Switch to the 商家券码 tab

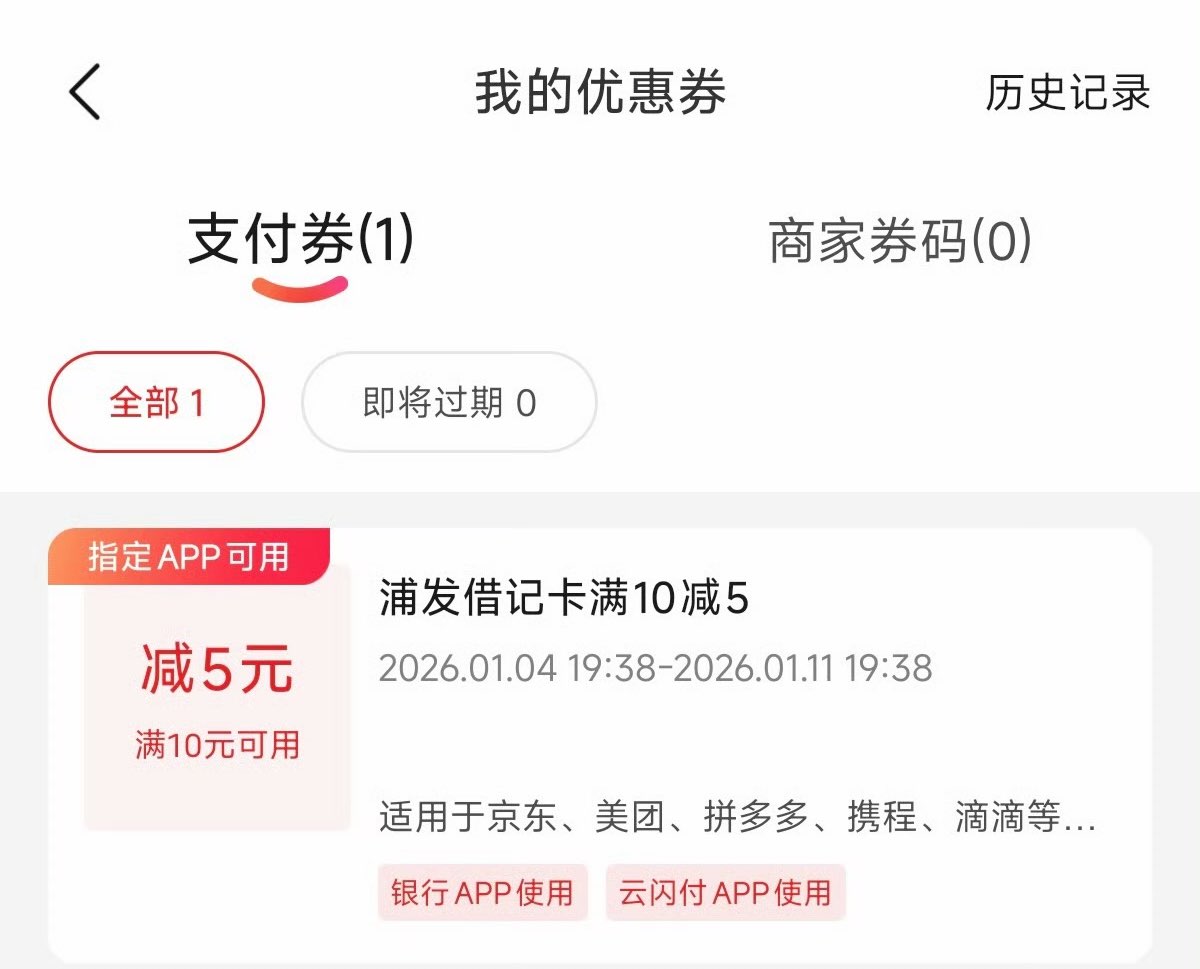click(x=899, y=242)
